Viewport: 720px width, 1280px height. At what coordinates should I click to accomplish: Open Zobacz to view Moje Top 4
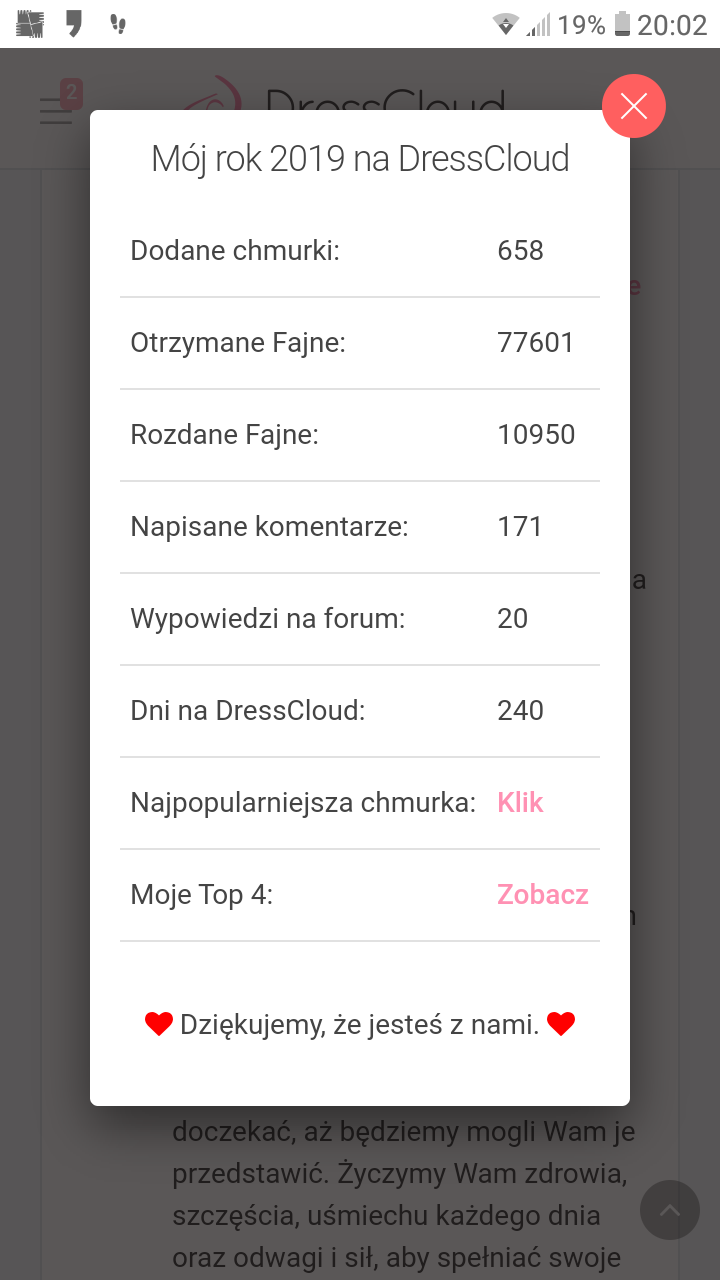pos(542,894)
